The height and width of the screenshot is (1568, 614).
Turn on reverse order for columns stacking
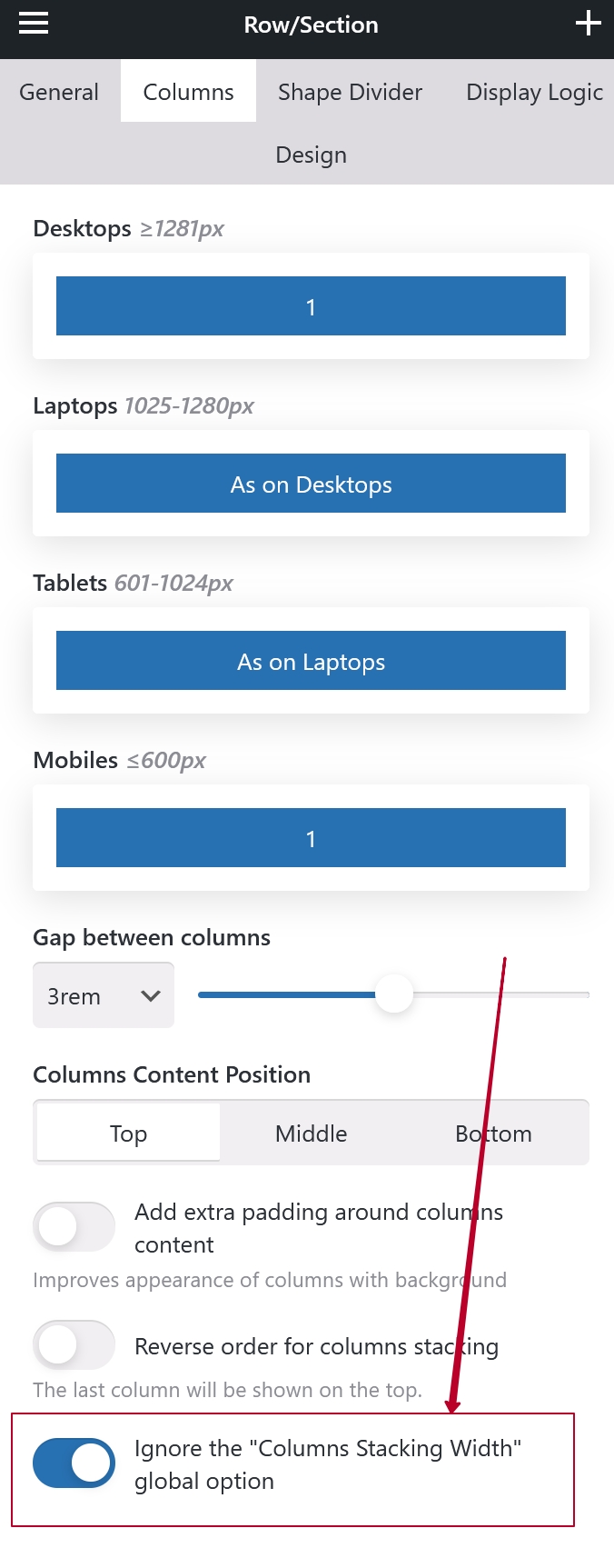point(74,1345)
